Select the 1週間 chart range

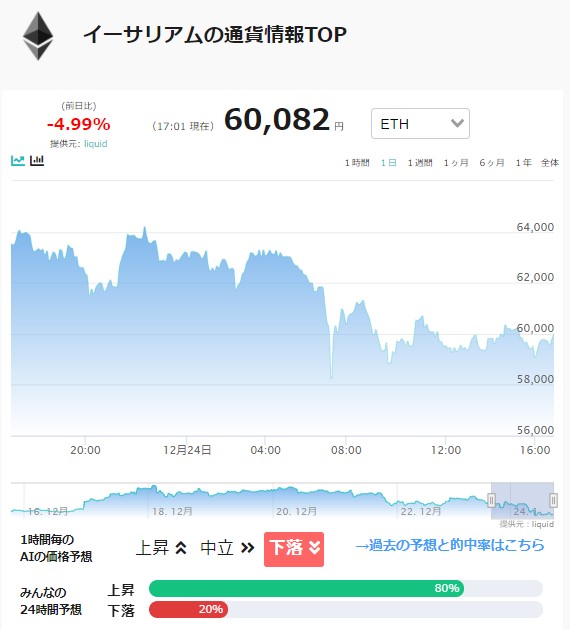click(420, 163)
